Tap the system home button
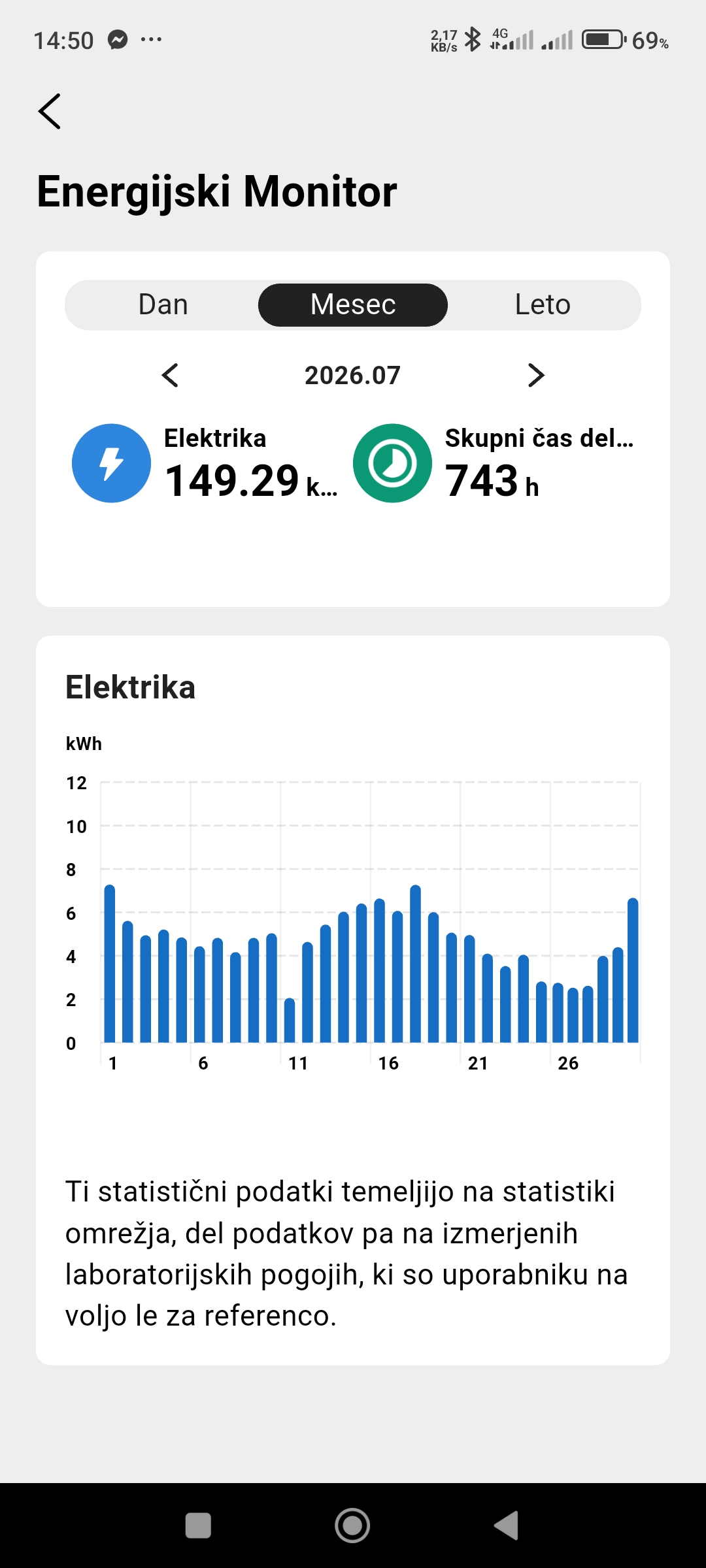 coord(352,1526)
